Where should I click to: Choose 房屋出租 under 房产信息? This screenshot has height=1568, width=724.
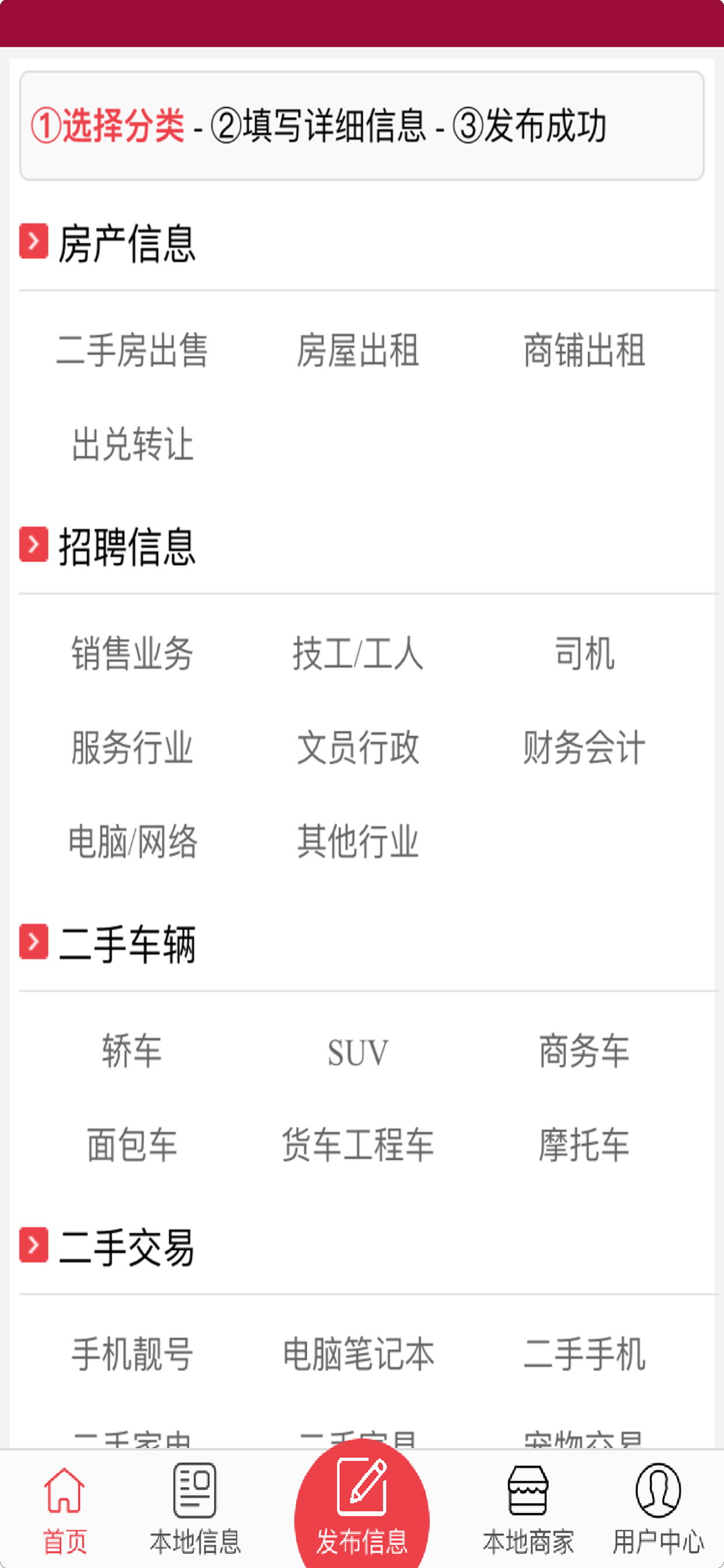358,351
